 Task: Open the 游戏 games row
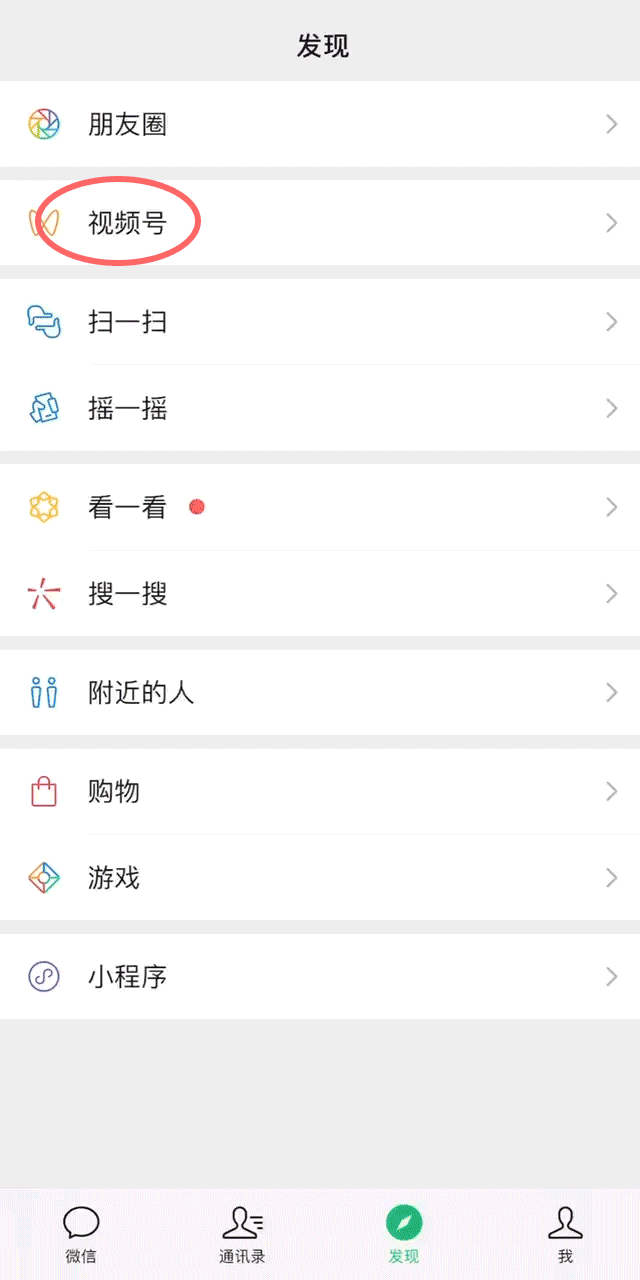320,878
